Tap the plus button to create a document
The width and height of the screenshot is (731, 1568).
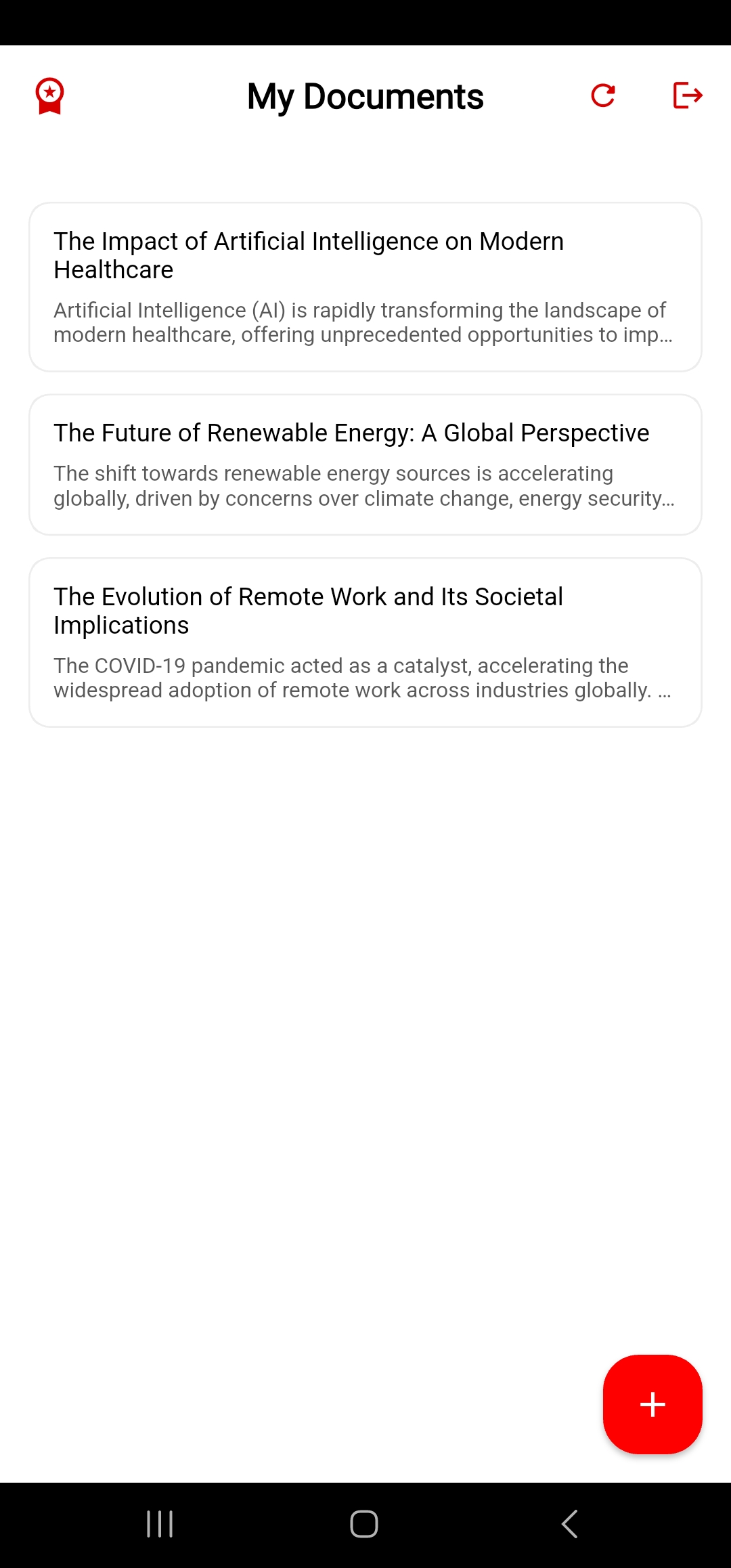652,1403
